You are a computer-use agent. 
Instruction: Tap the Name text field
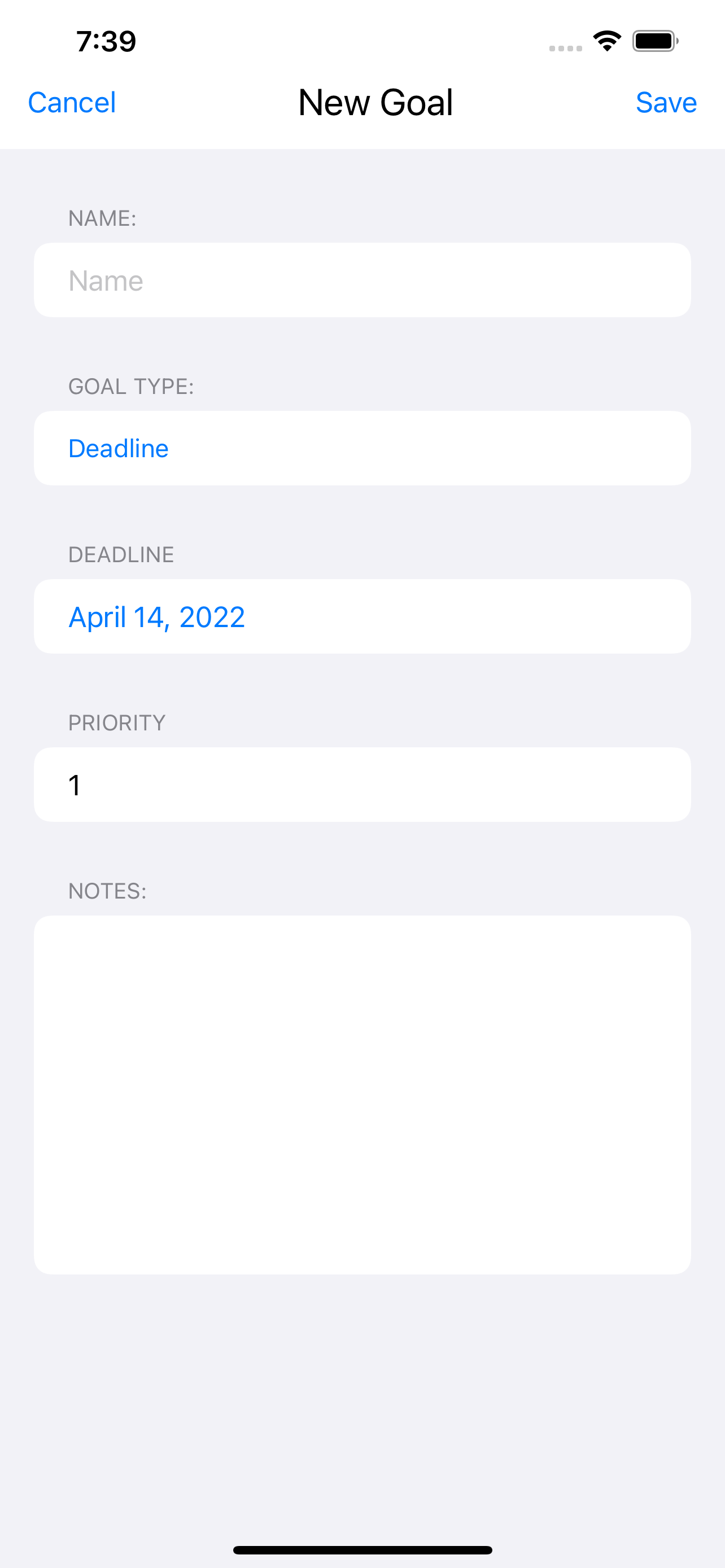(x=362, y=280)
